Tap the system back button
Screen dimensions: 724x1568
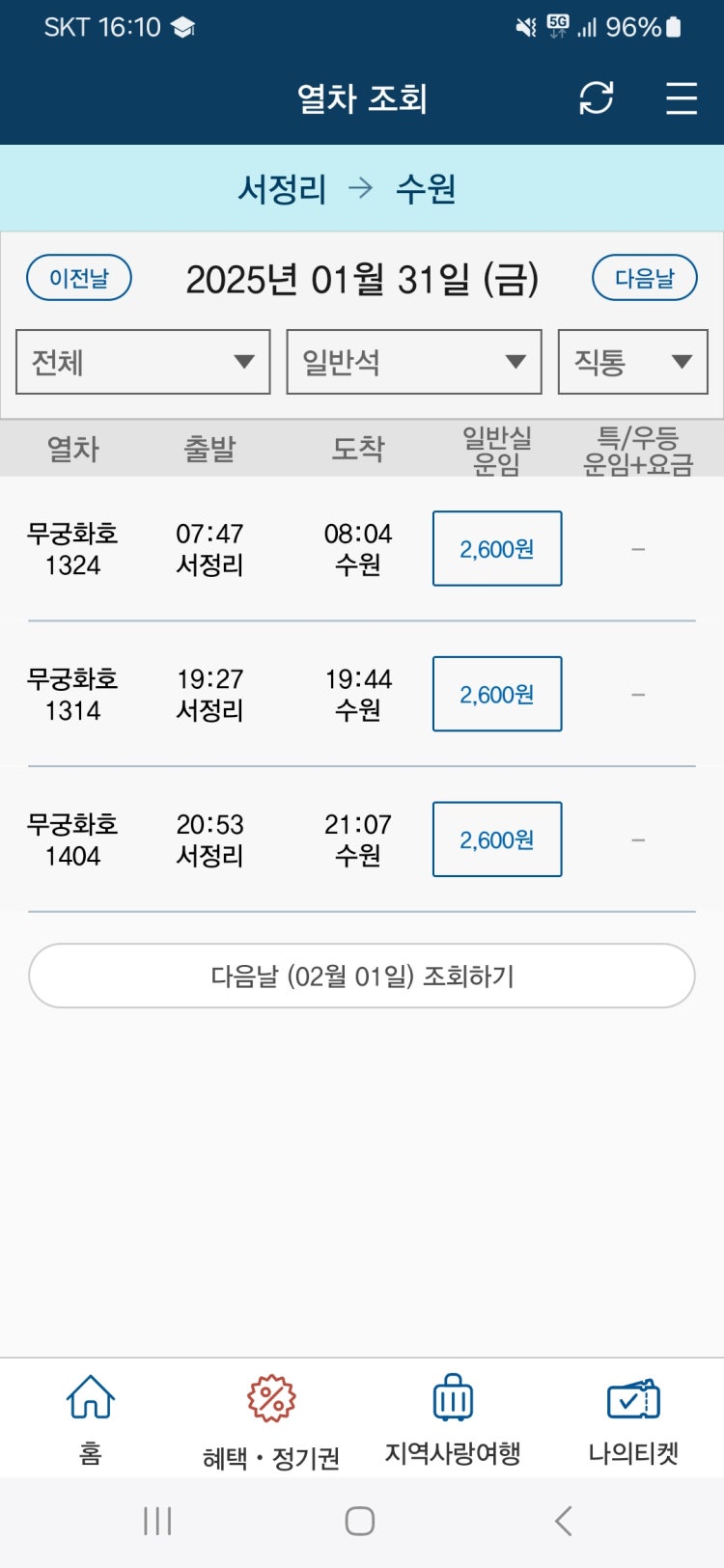(564, 1522)
